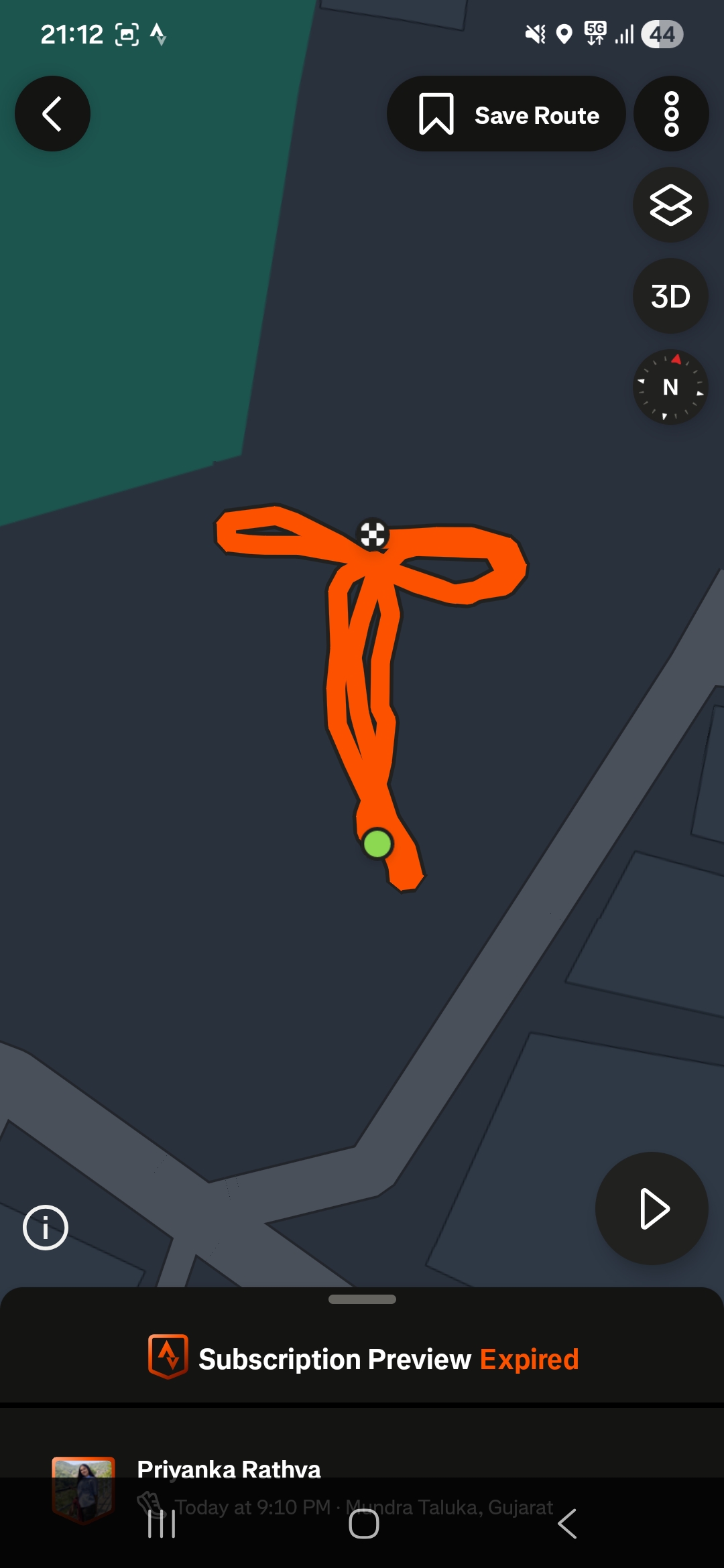Switch the map to 3D view

[x=670, y=296]
